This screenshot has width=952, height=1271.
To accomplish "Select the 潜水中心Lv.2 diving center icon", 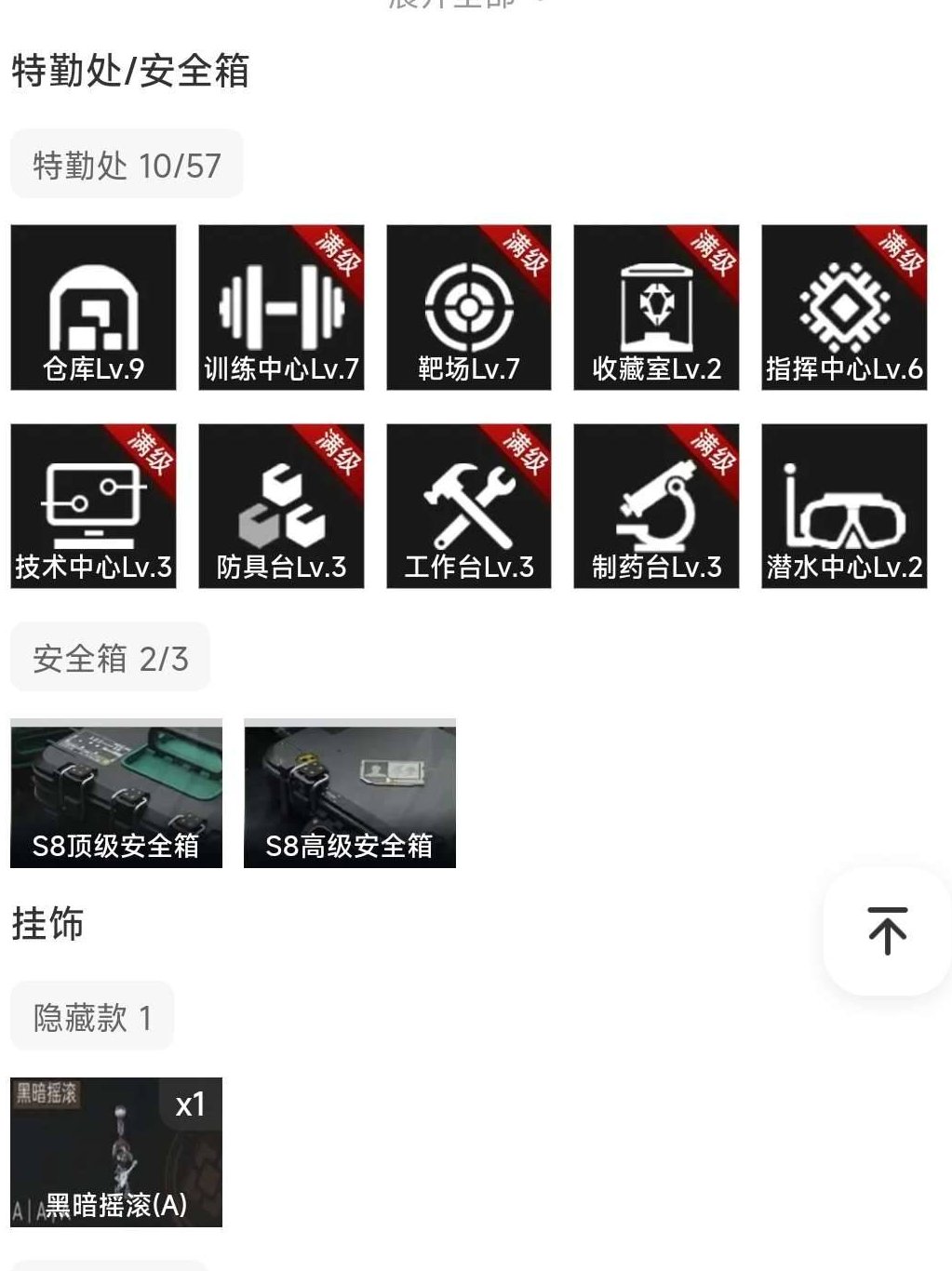I will click(843, 507).
